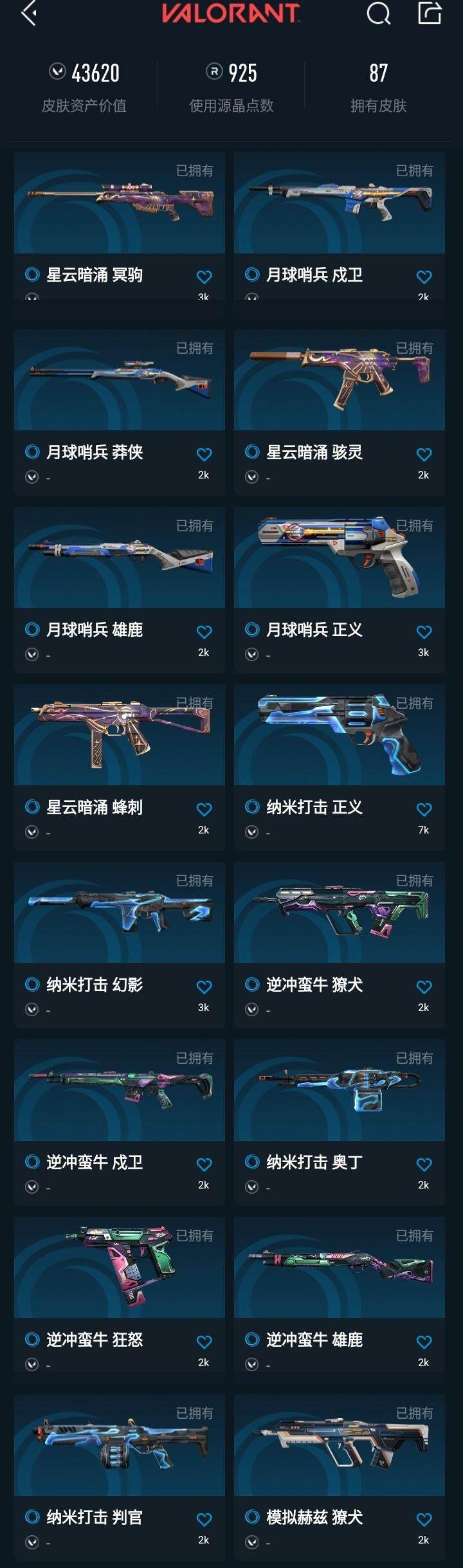The width and height of the screenshot is (463, 1568).
Task: View the 月球哨兵 雄鹿 skin card
Action: [x=120, y=558]
